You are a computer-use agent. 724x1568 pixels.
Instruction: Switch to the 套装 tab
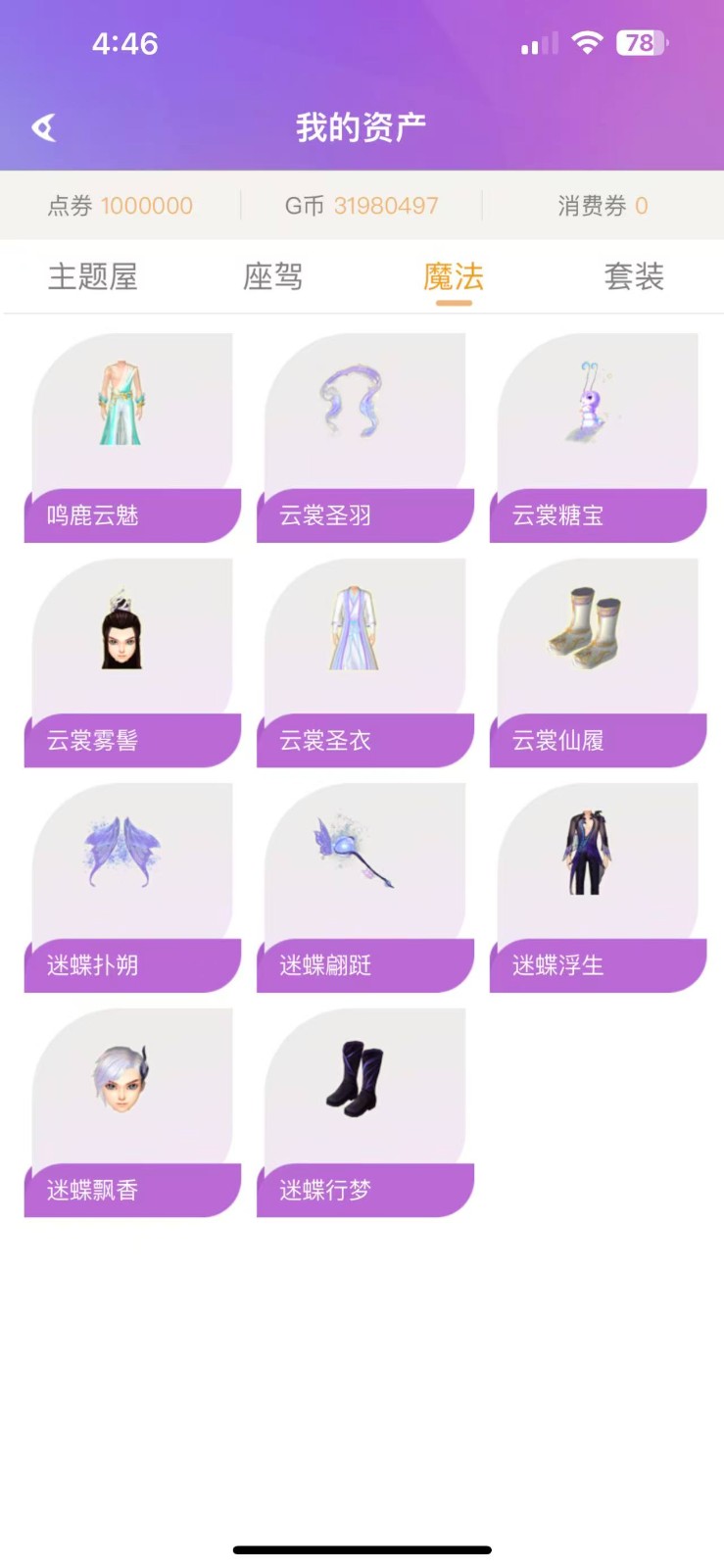coord(634,277)
